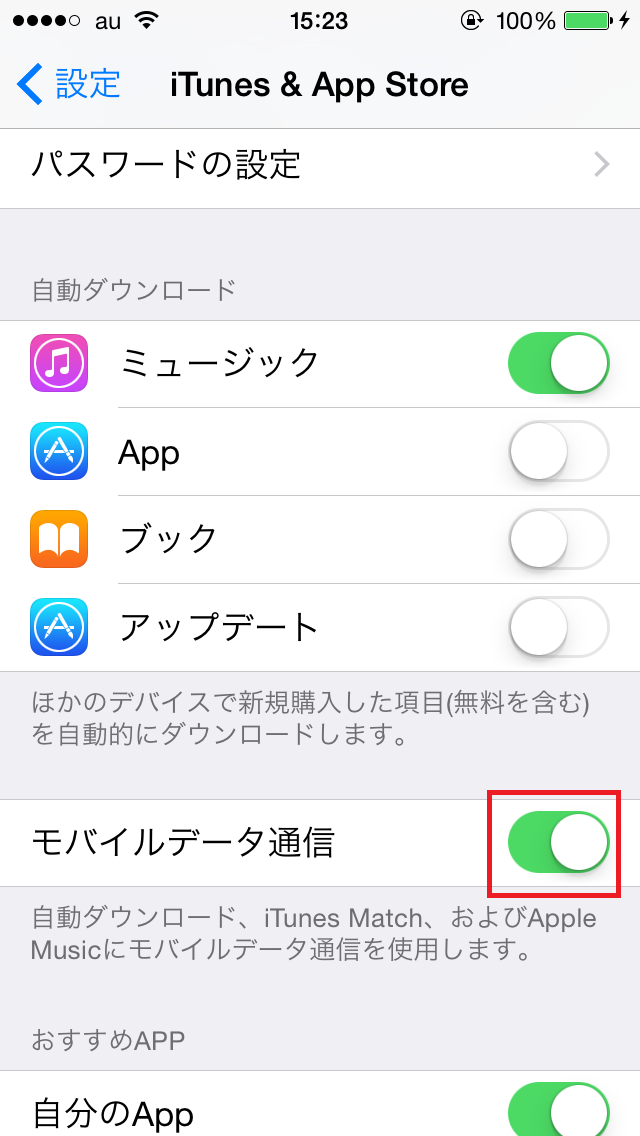This screenshot has height=1136, width=640.
Task: Go back to 設定
Action: click(x=68, y=84)
